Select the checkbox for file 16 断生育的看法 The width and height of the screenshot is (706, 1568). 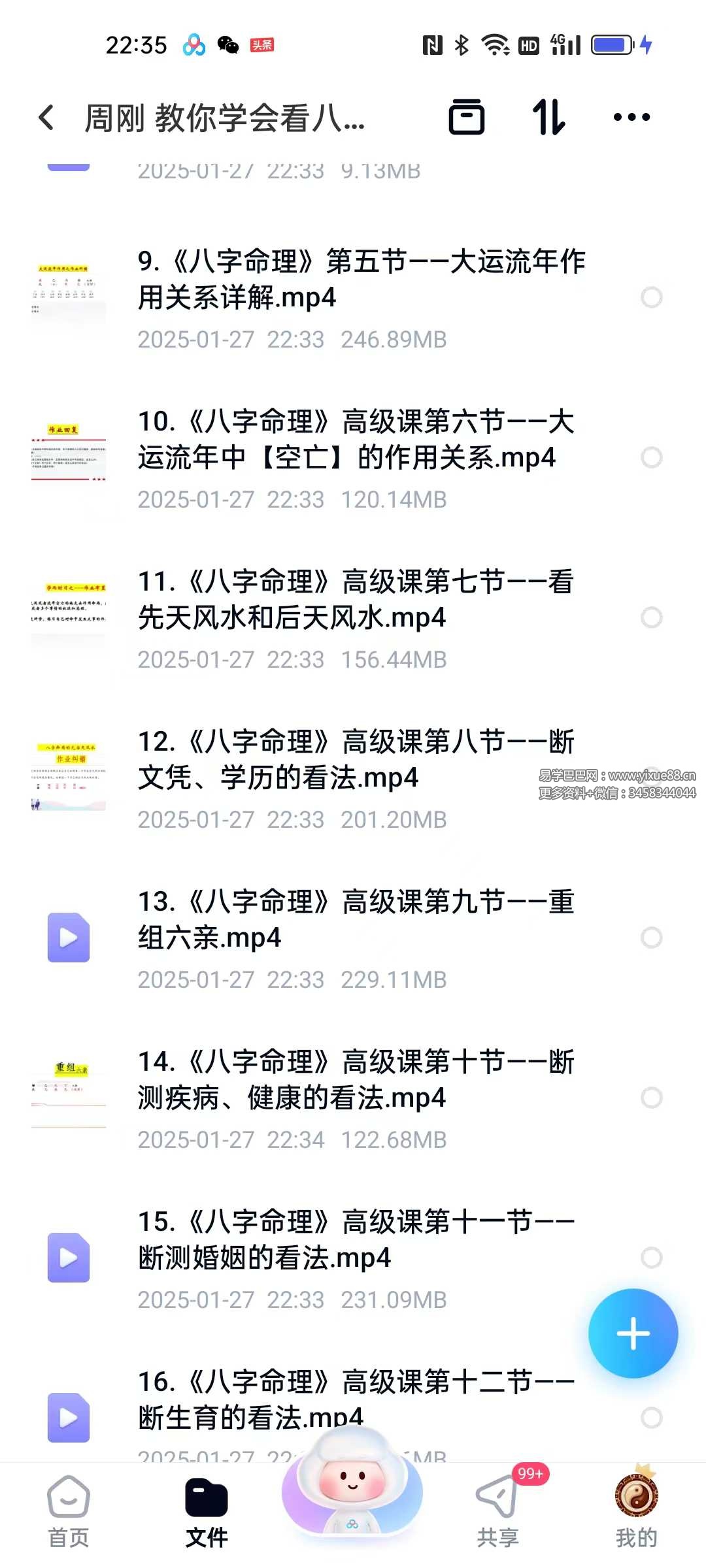tap(651, 1418)
